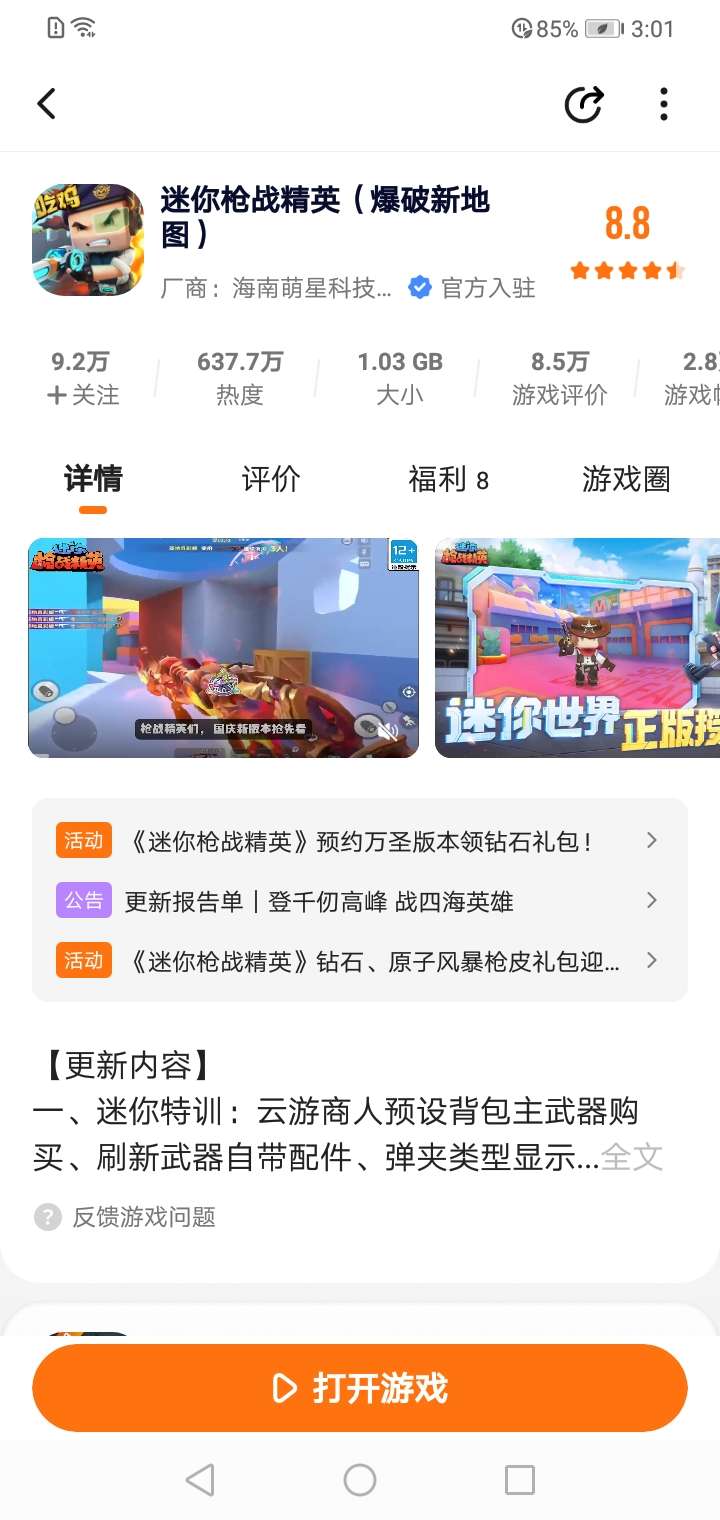The image size is (720, 1520).
Task: Open the 更新报告单 announcement
Action: click(360, 901)
